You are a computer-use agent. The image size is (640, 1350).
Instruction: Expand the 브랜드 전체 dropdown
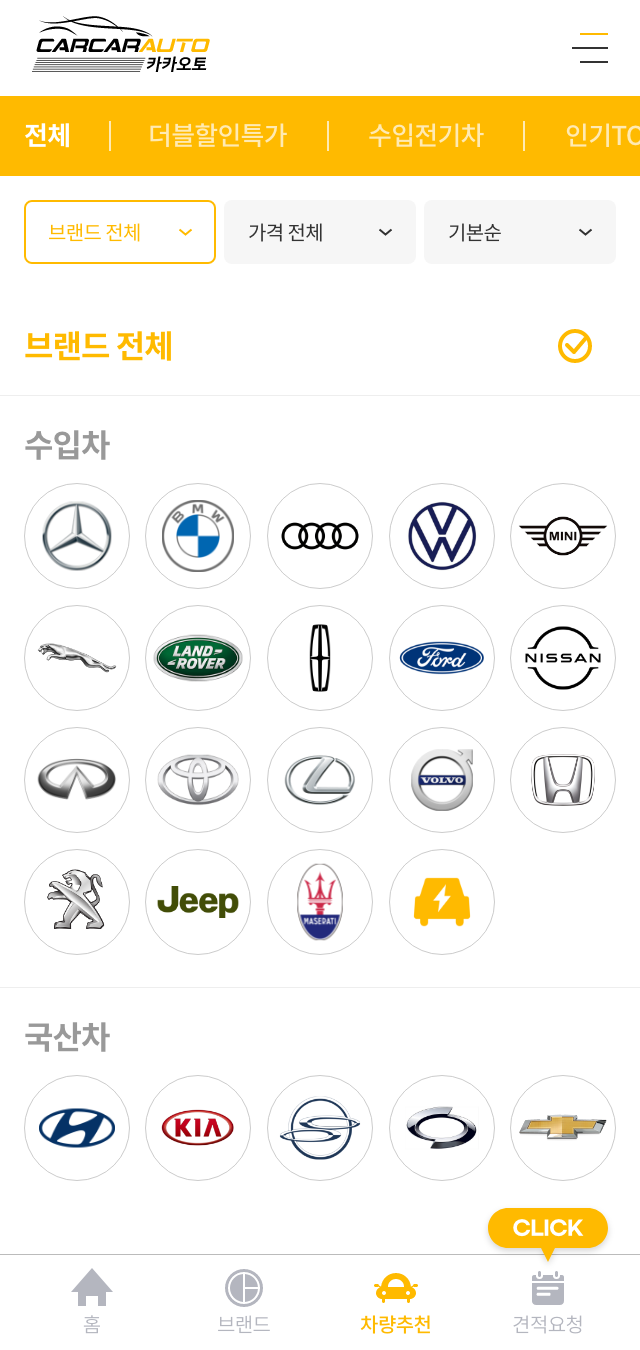120,232
